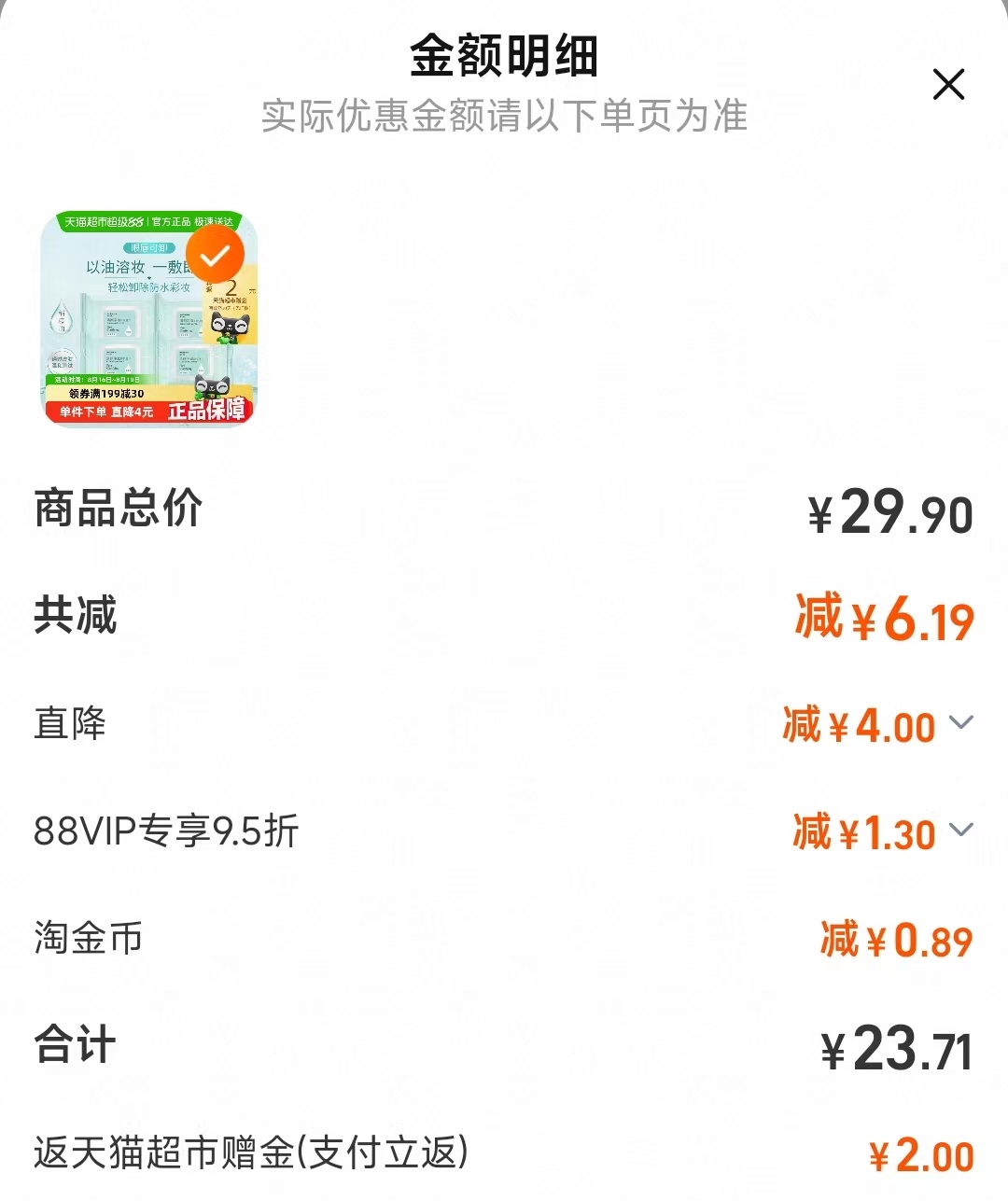Click the 正品保障 badge
The height and width of the screenshot is (1201, 1008).
(x=207, y=413)
